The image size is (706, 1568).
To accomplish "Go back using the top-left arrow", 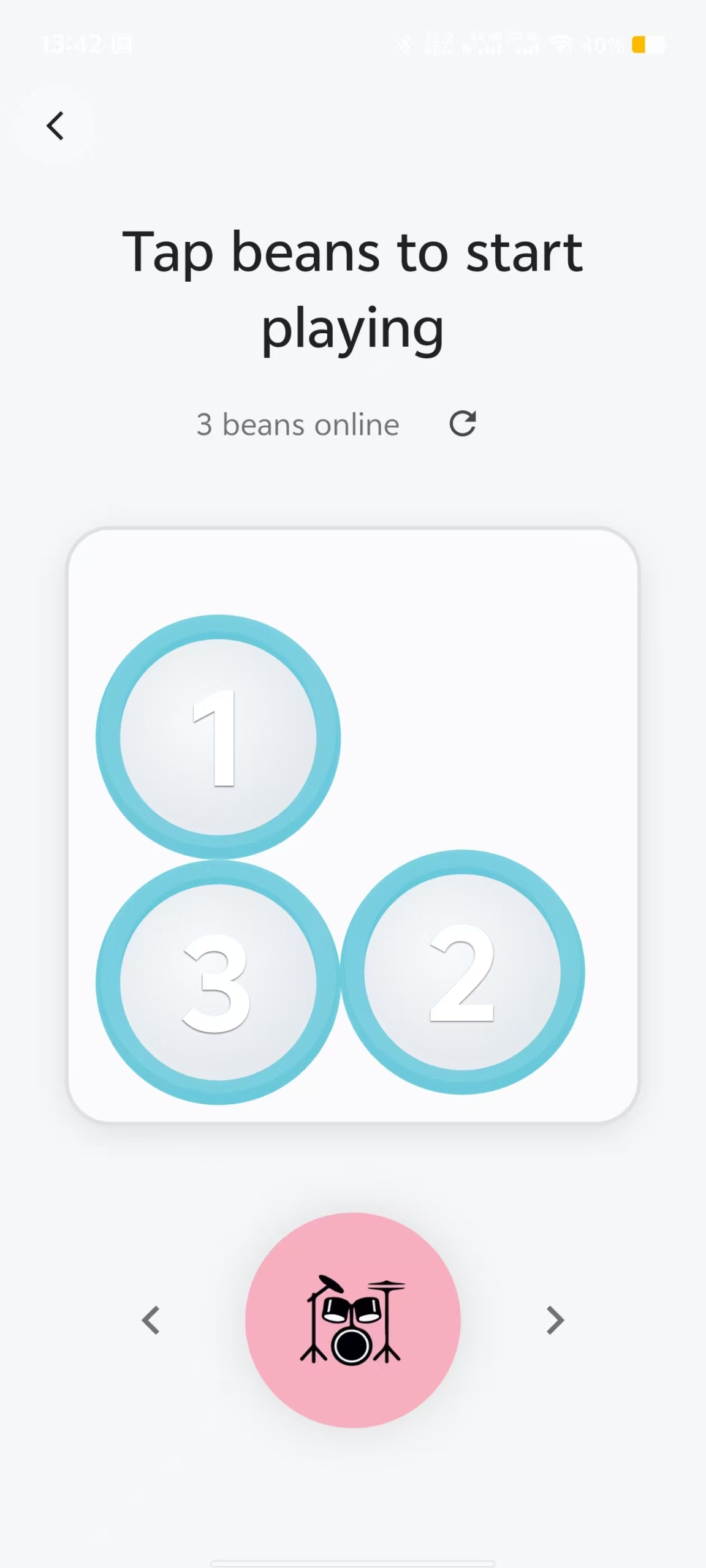I will [55, 126].
